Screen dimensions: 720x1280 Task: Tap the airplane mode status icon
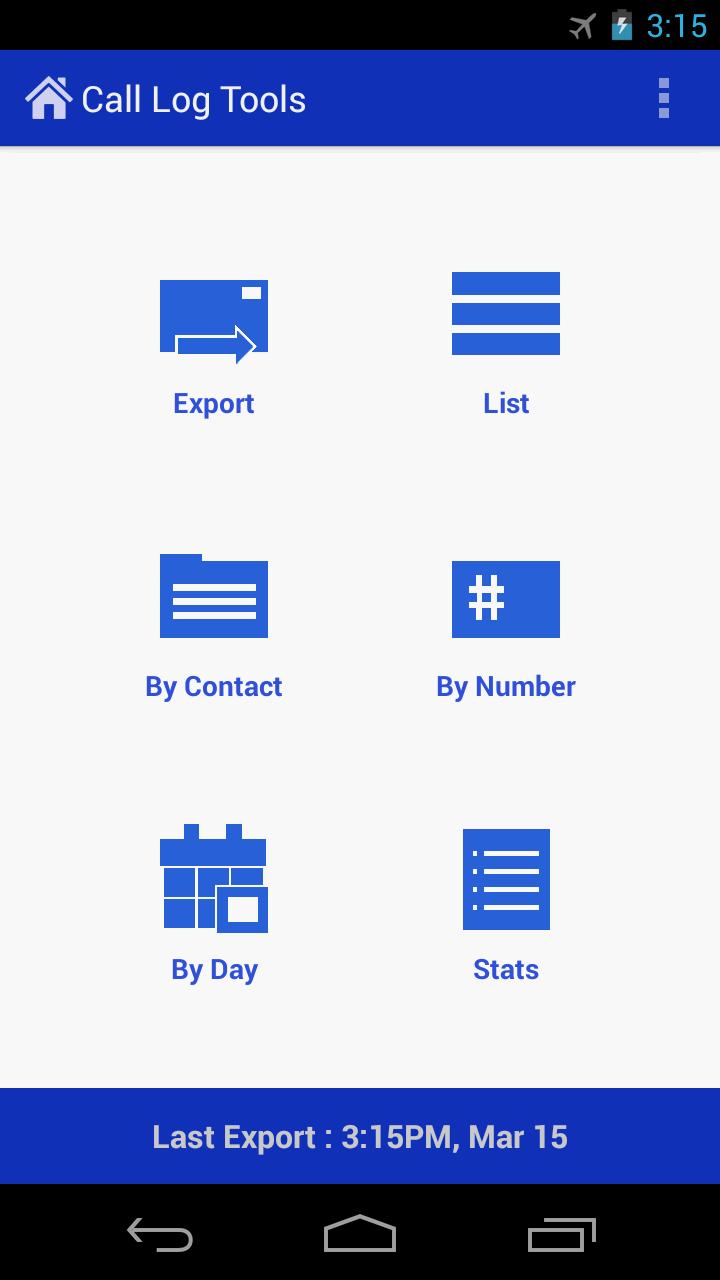(x=583, y=27)
